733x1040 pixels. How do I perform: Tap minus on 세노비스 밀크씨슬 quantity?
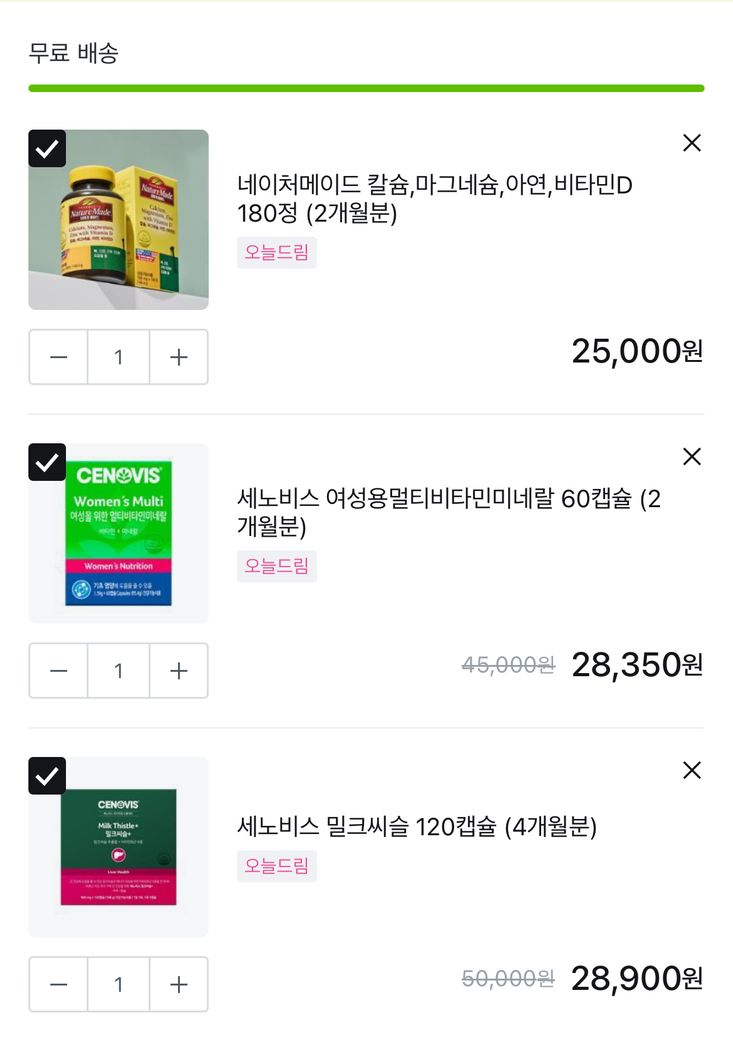tap(59, 985)
